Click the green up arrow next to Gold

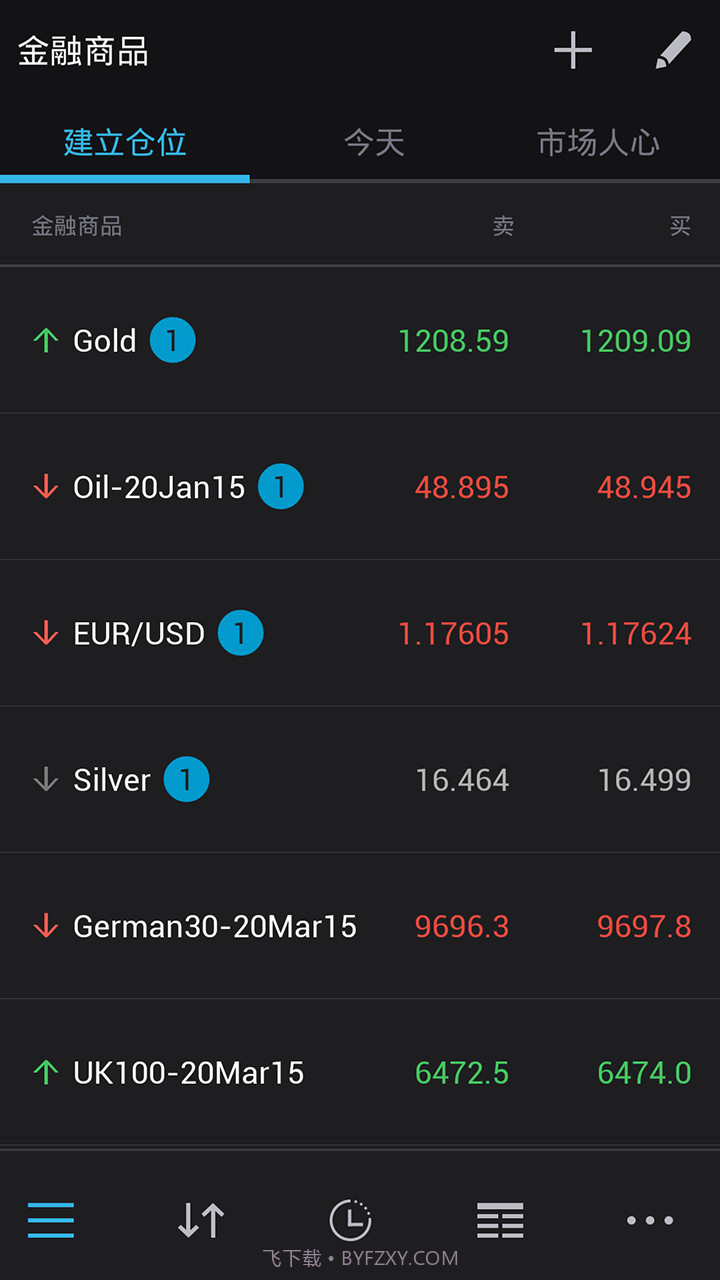[x=45, y=340]
